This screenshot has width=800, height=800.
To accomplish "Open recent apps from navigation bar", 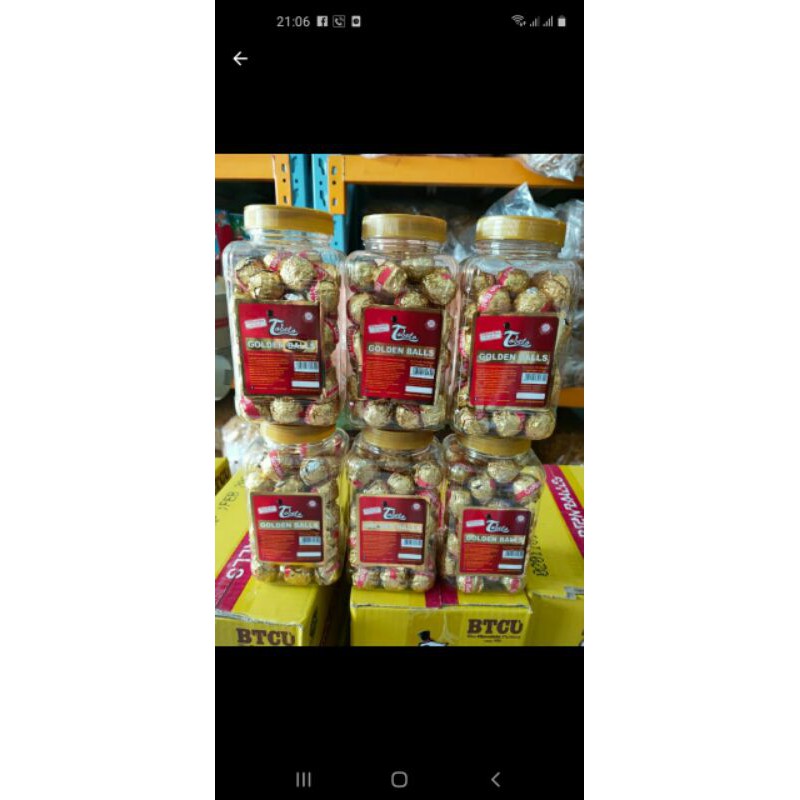I will [x=304, y=779].
